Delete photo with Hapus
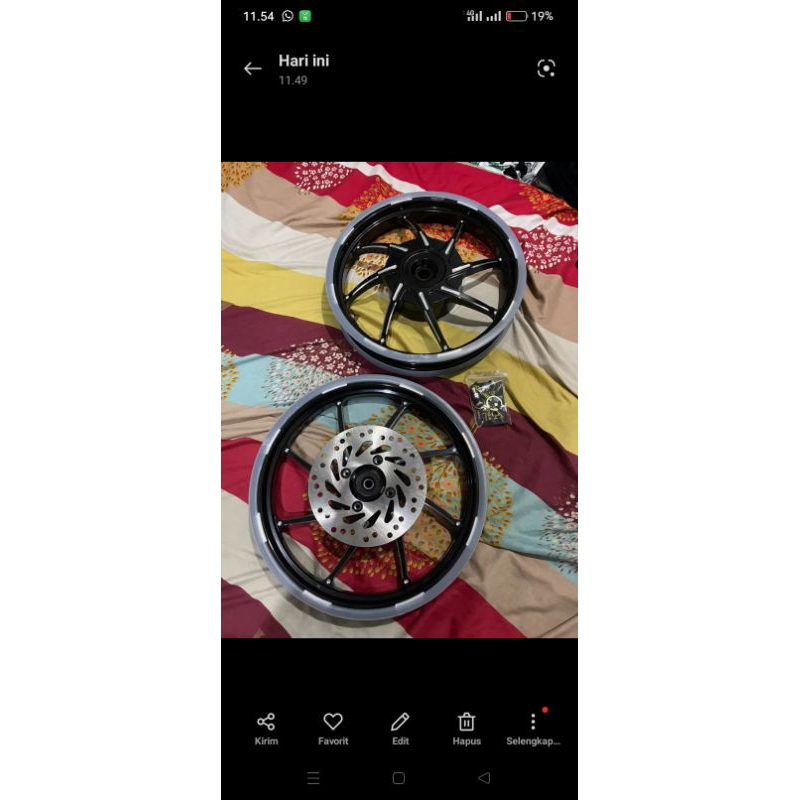Image resolution: width=800 pixels, height=800 pixels. [x=466, y=727]
